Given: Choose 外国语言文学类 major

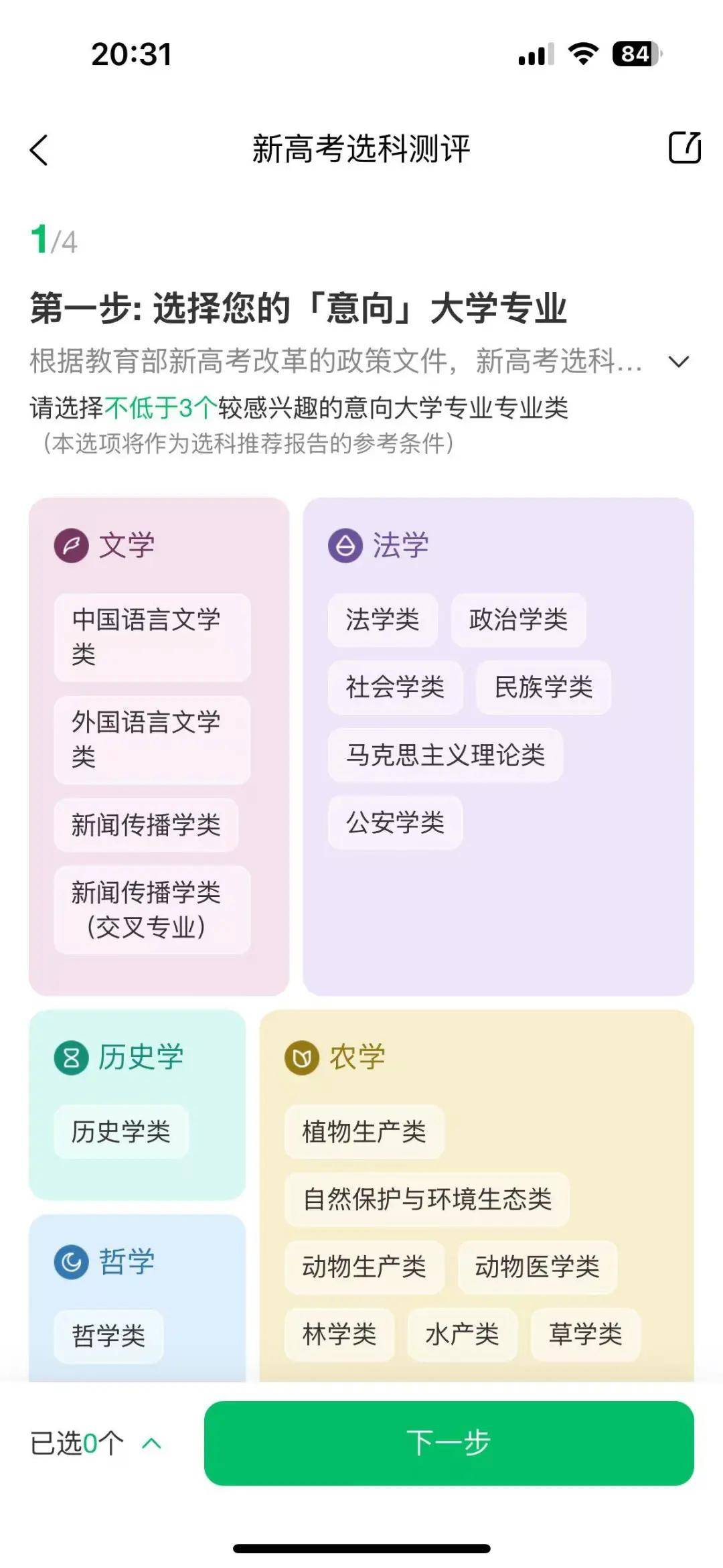Looking at the screenshot, I should 152,739.
